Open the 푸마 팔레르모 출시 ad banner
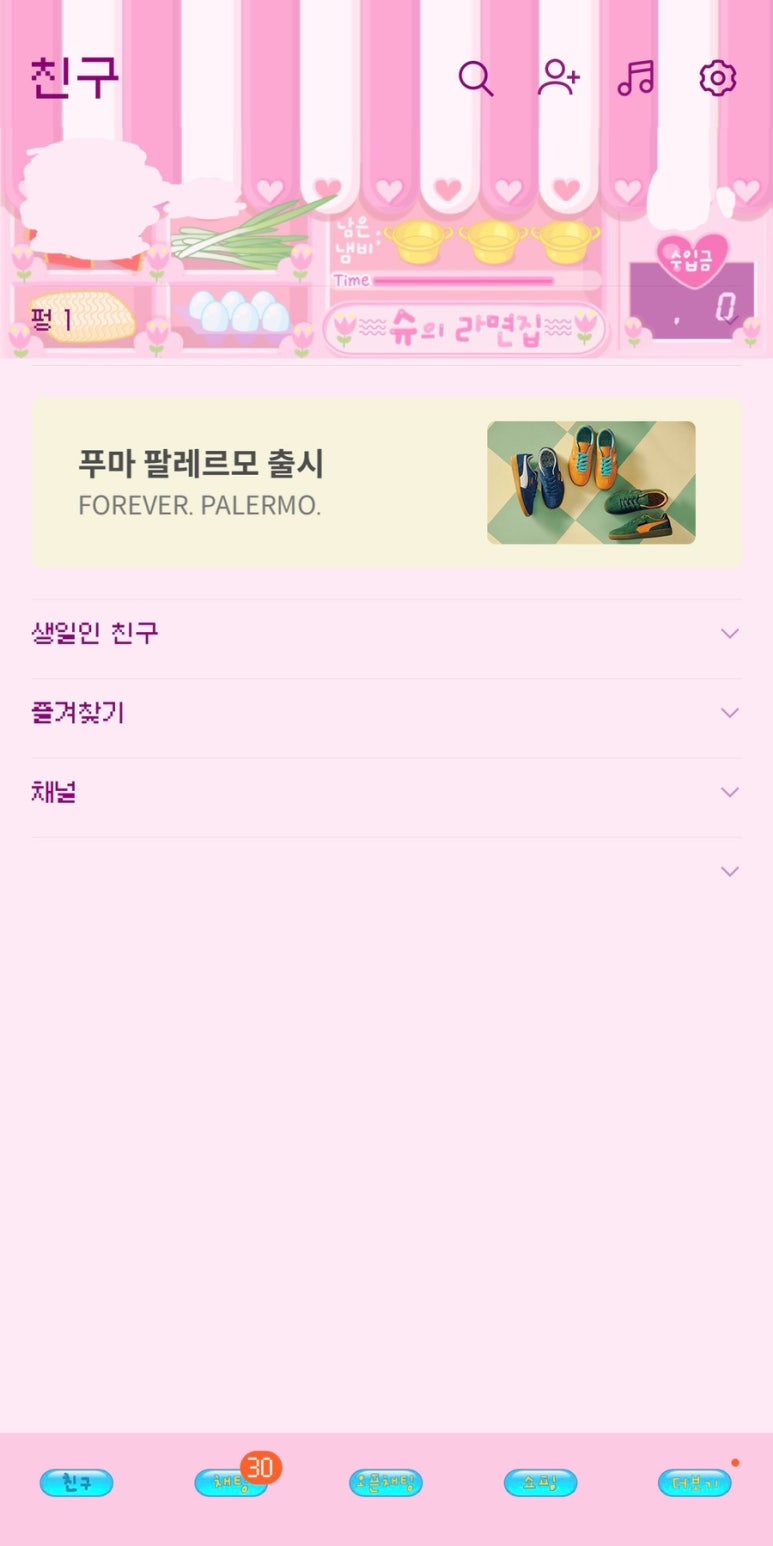 click(x=386, y=482)
